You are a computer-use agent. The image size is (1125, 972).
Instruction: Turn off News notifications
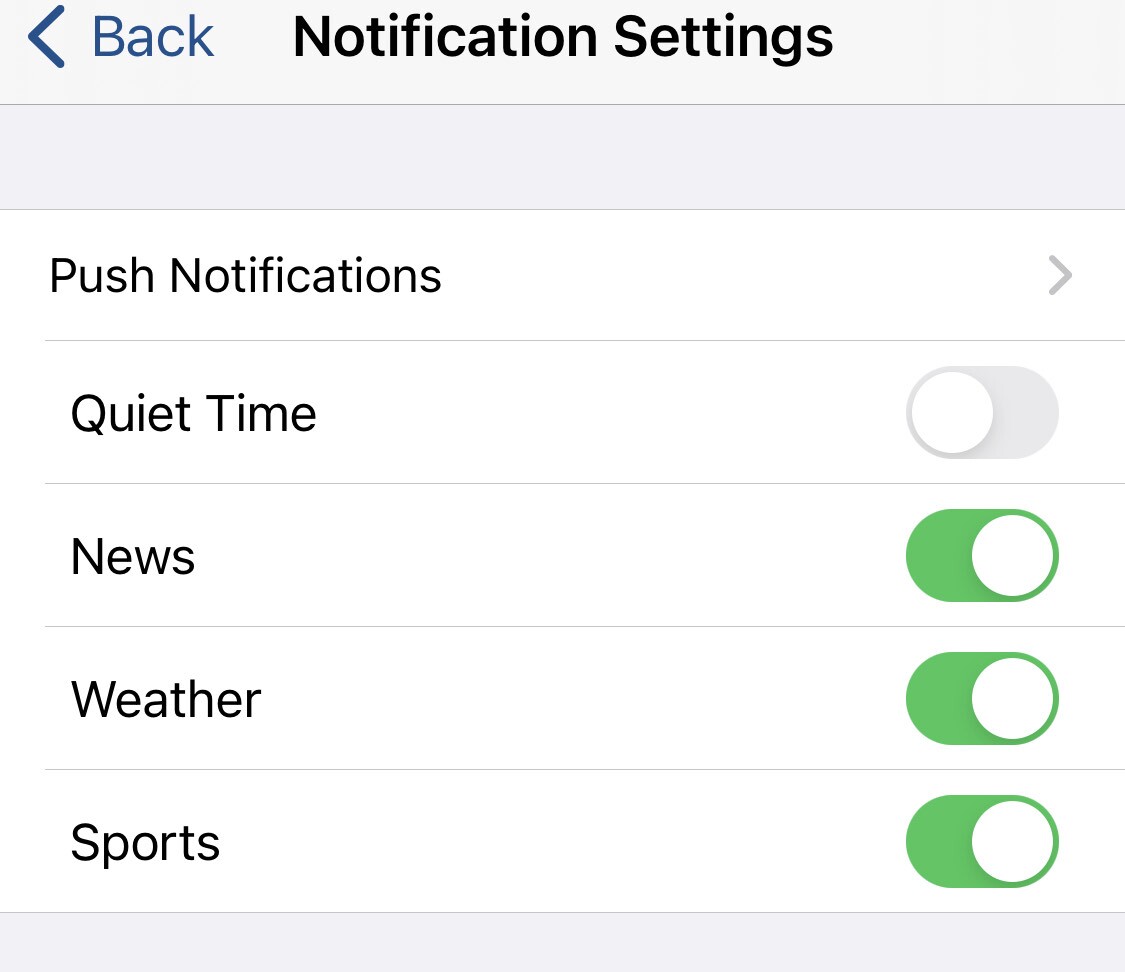point(981,556)
